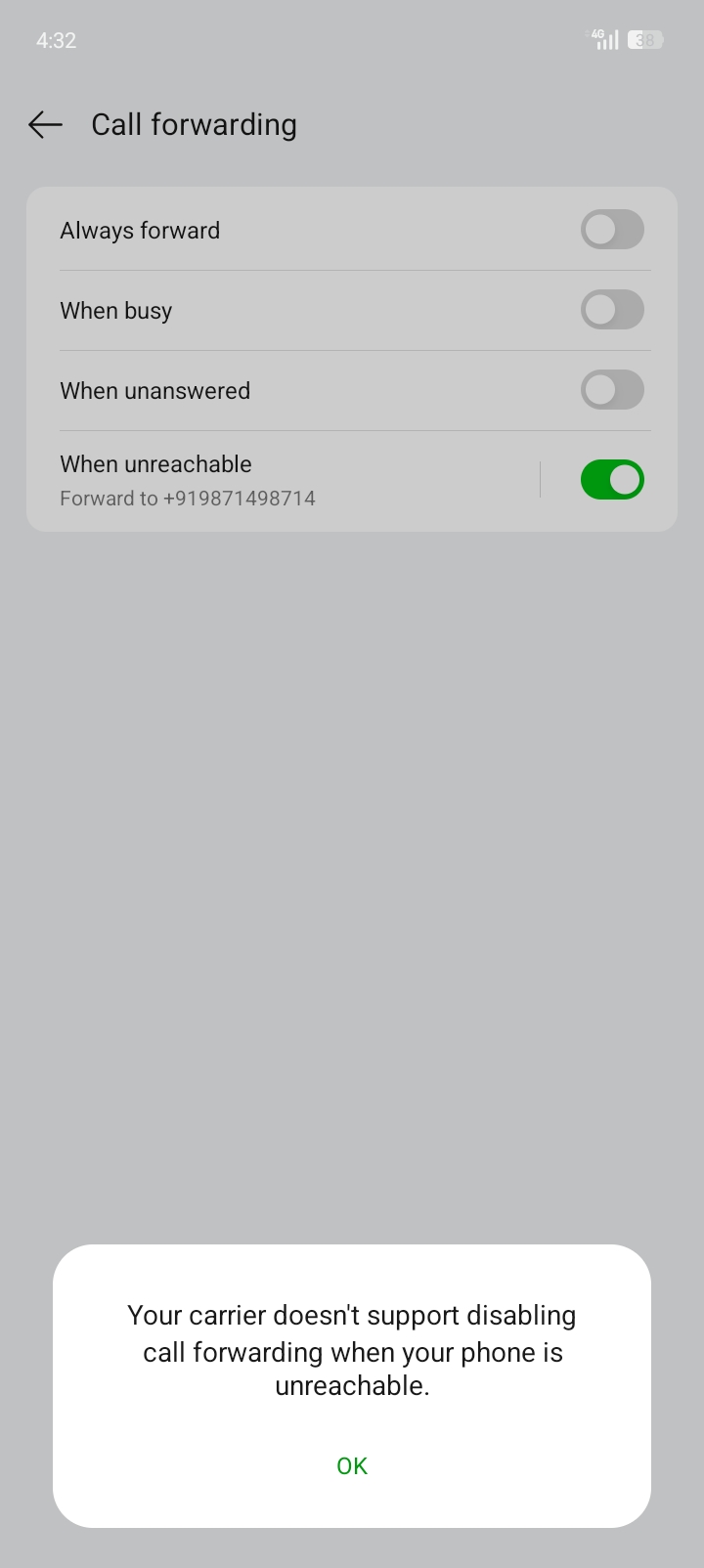Image resolution: width=704 pixels, height=1568 pixels.
Task: Toggle the Always forward switch
Action: pyautogui.click(x=612, y=230)
